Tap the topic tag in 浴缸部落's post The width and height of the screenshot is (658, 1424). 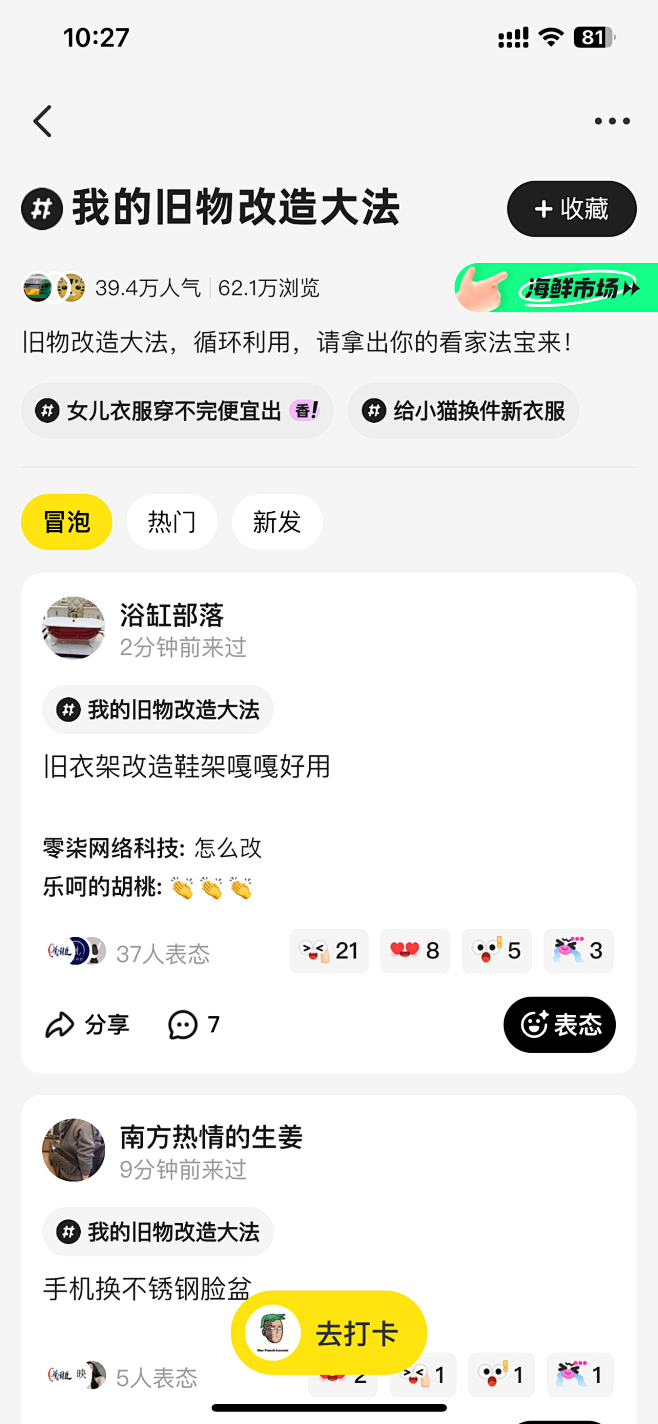(x=158, y=710)
